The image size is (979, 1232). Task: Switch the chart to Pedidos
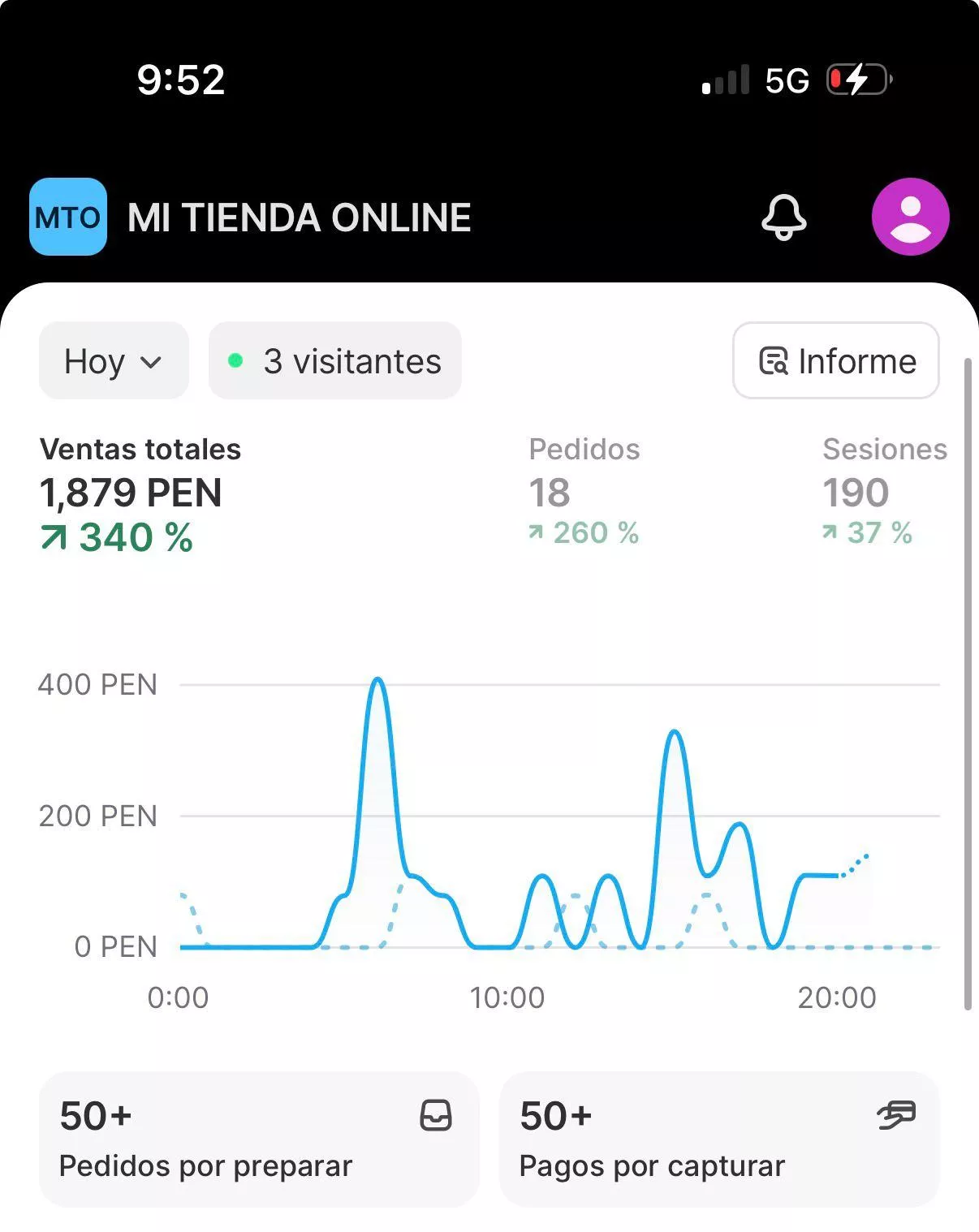(x=584, y=492)
